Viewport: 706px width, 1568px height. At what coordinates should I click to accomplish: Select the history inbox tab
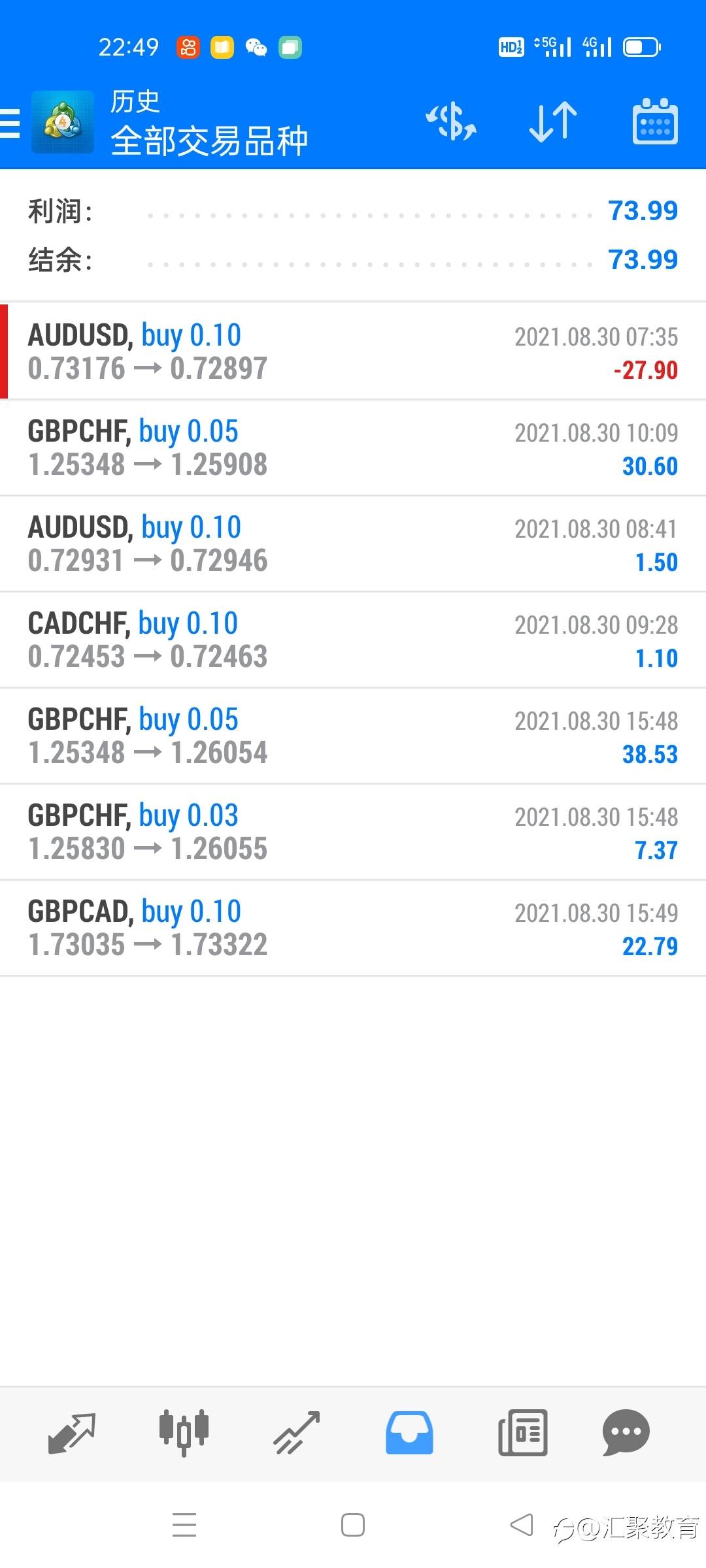pyautogui.click(x=409, y=1433)
